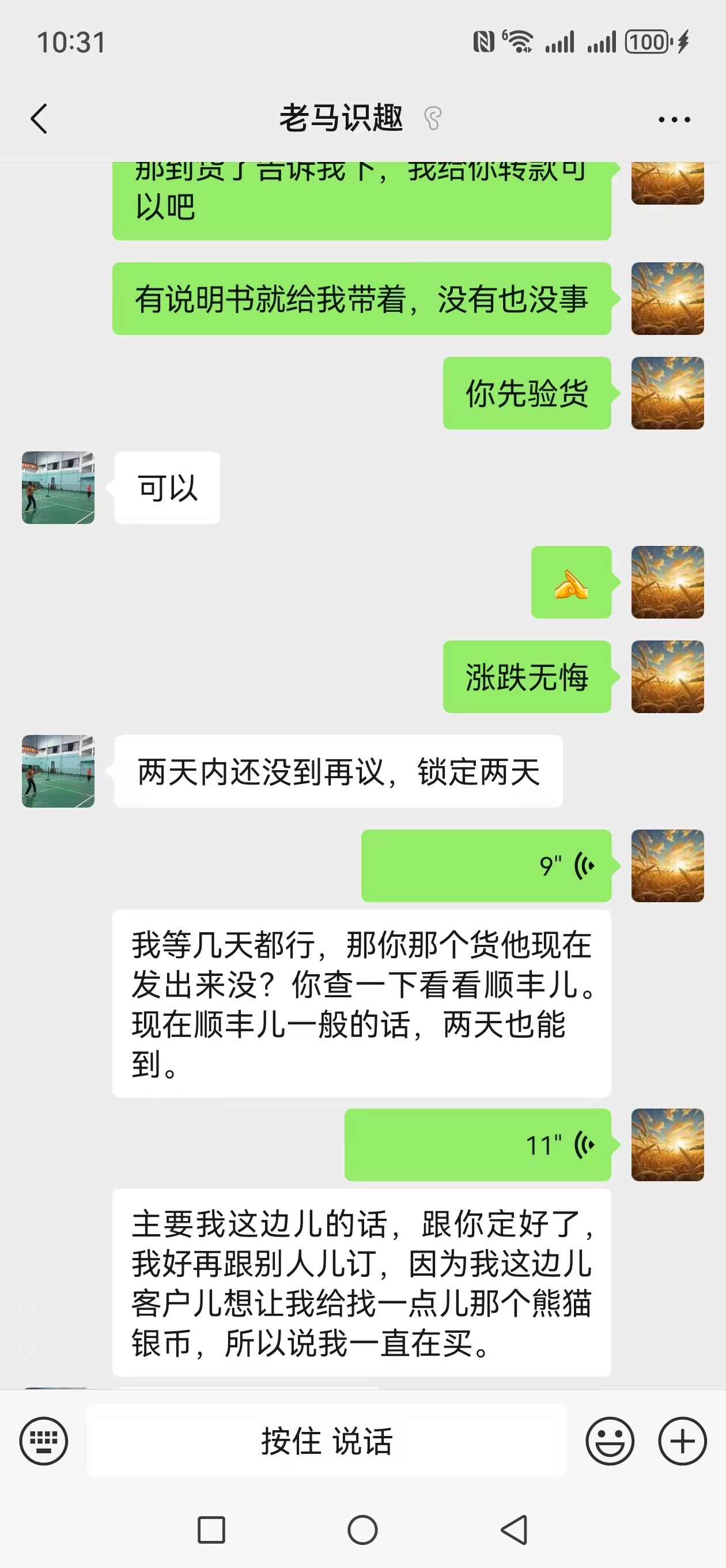The image size is (726, 1568).
Task: Go back from the 老马识趣 chat
Action: [39, 118]
